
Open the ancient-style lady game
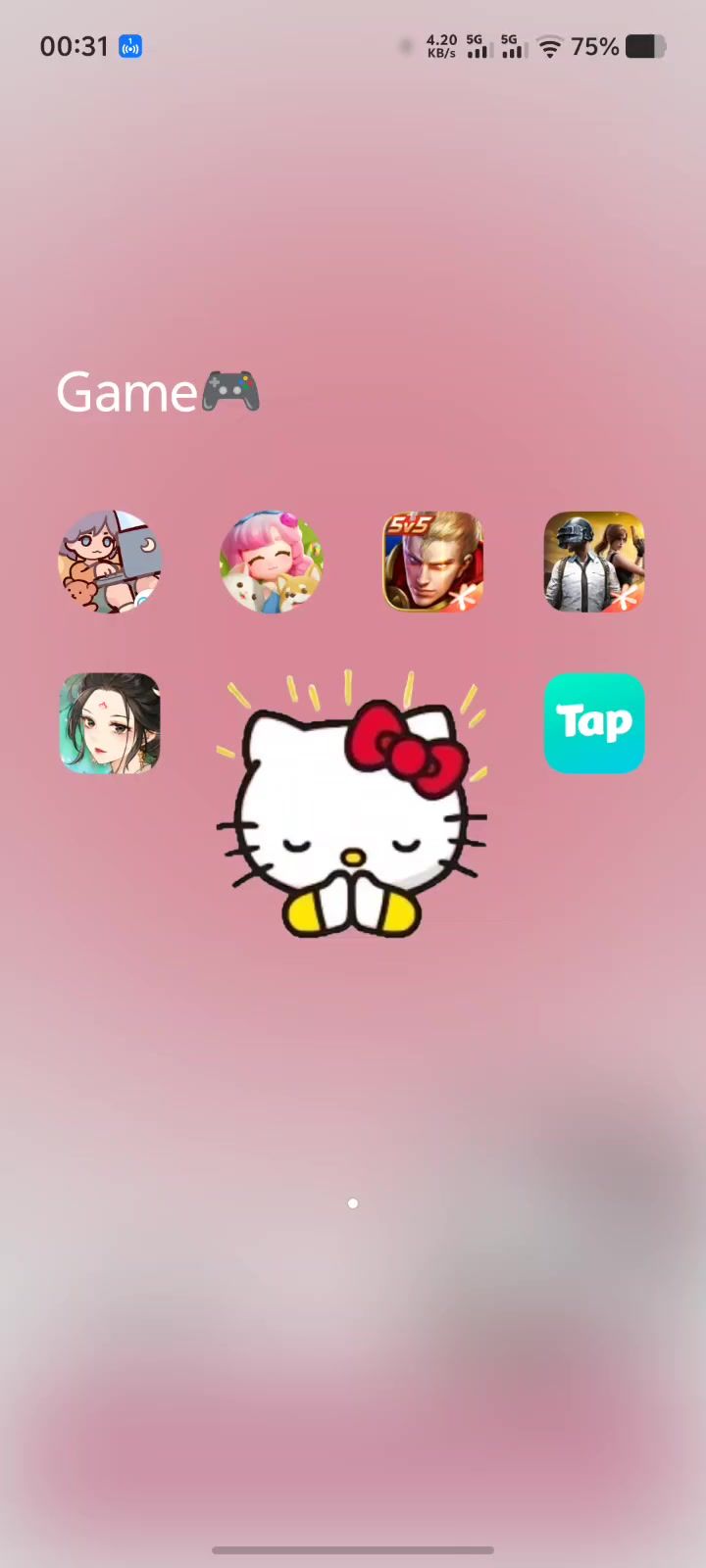tap(110, 723)
